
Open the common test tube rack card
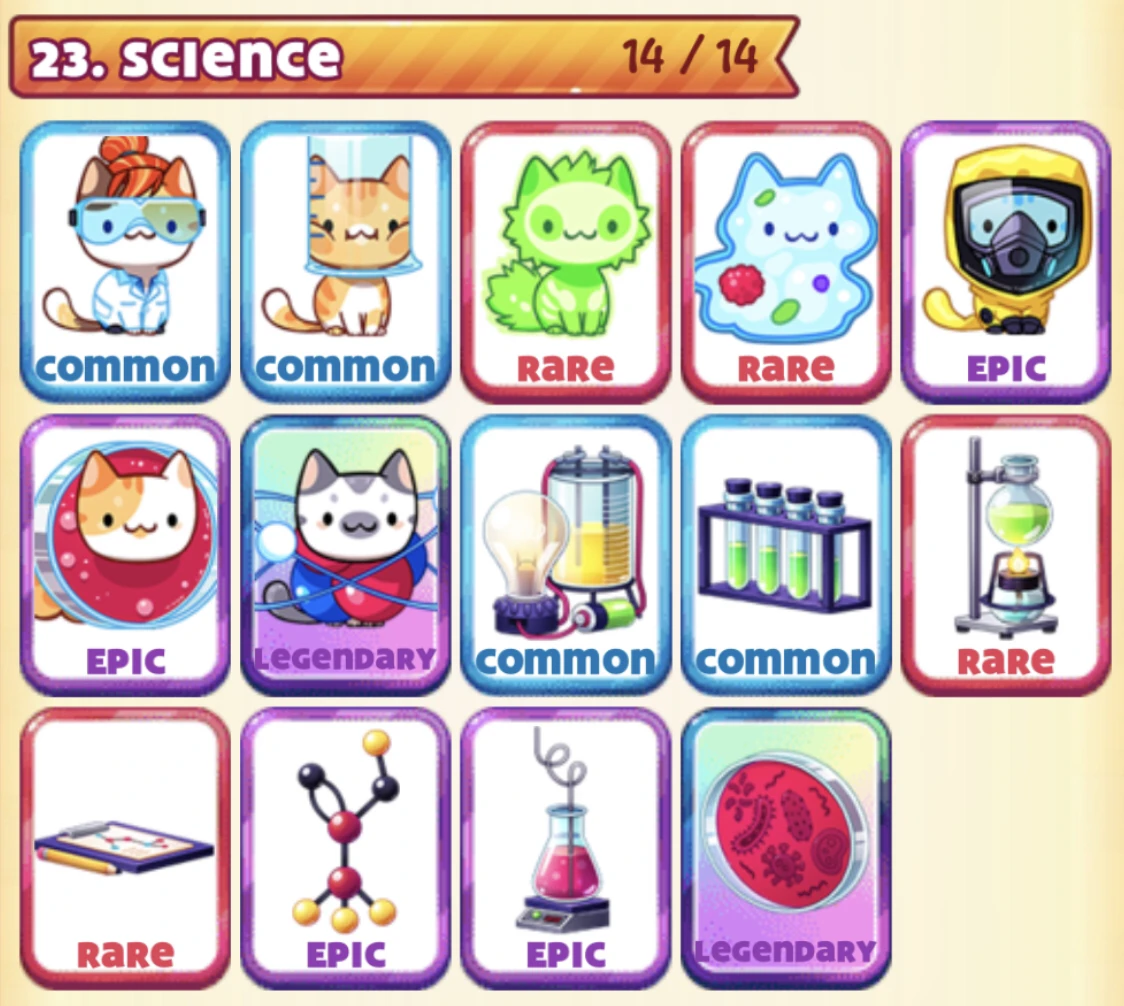point(786,555)
